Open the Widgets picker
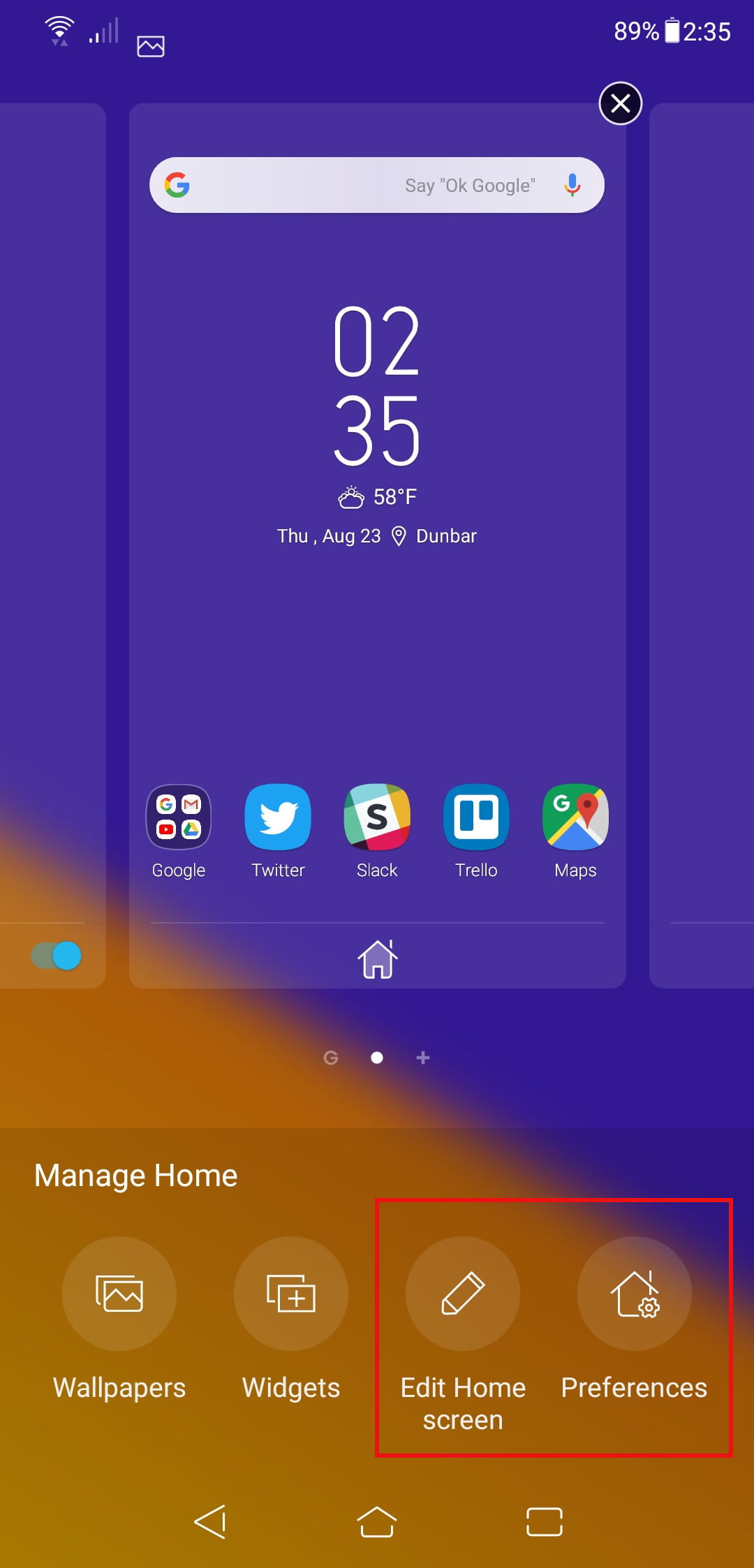Screen dimensions: 754x1568 [x=291, y=1294]
